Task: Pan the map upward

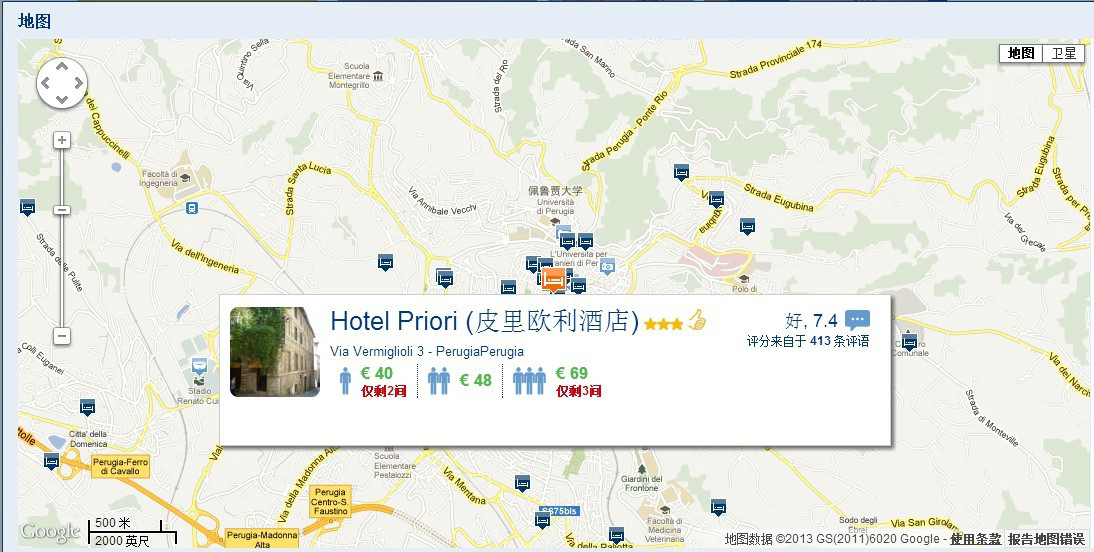Action: (x=62, y=68)
